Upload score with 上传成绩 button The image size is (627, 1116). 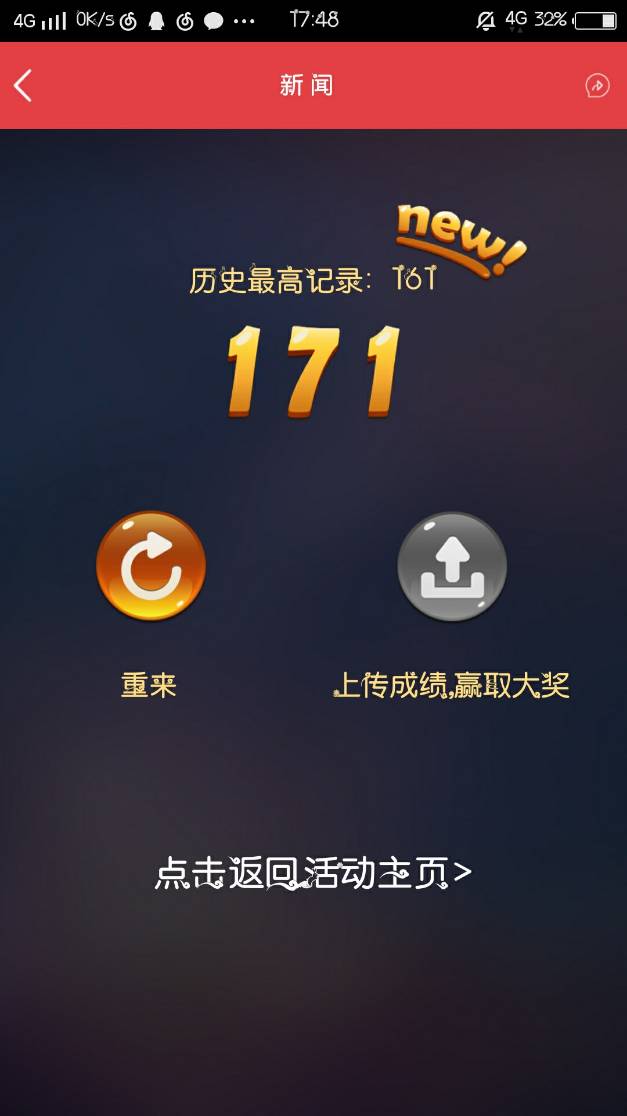452,566
